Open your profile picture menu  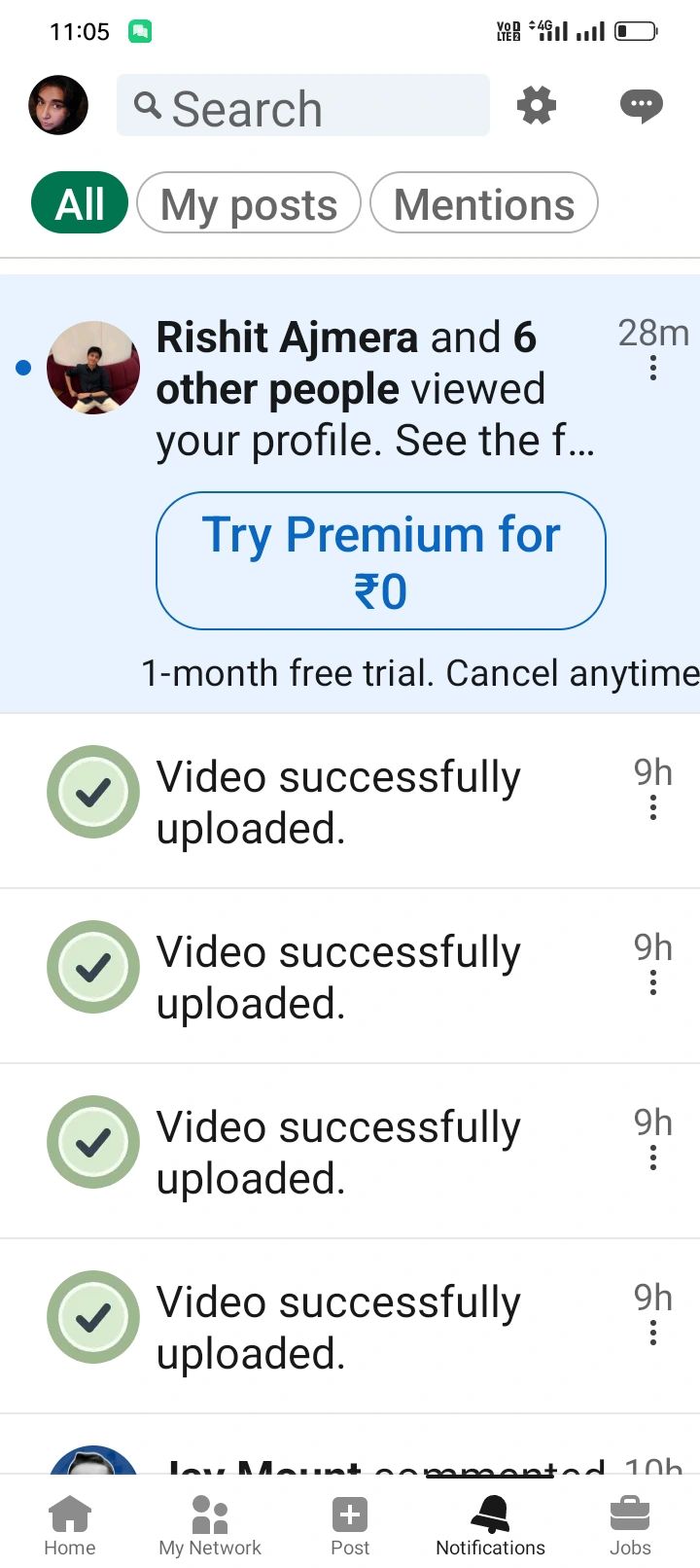[58, 105]
